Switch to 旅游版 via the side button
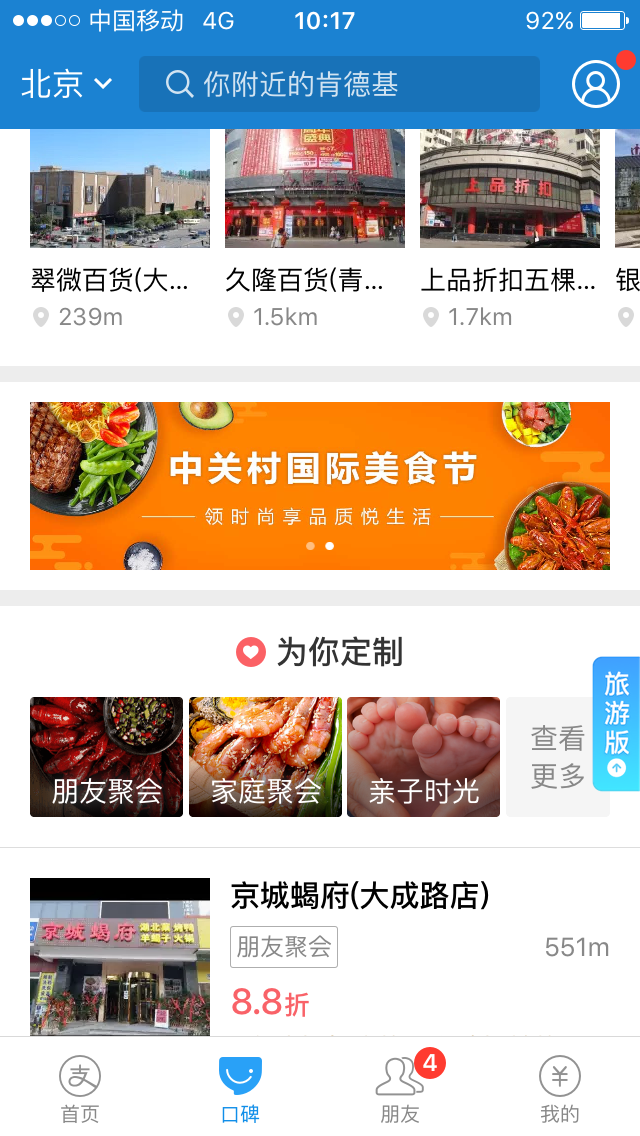The height and width of the screenshot is (1136, 640). (x=616, y=723)
